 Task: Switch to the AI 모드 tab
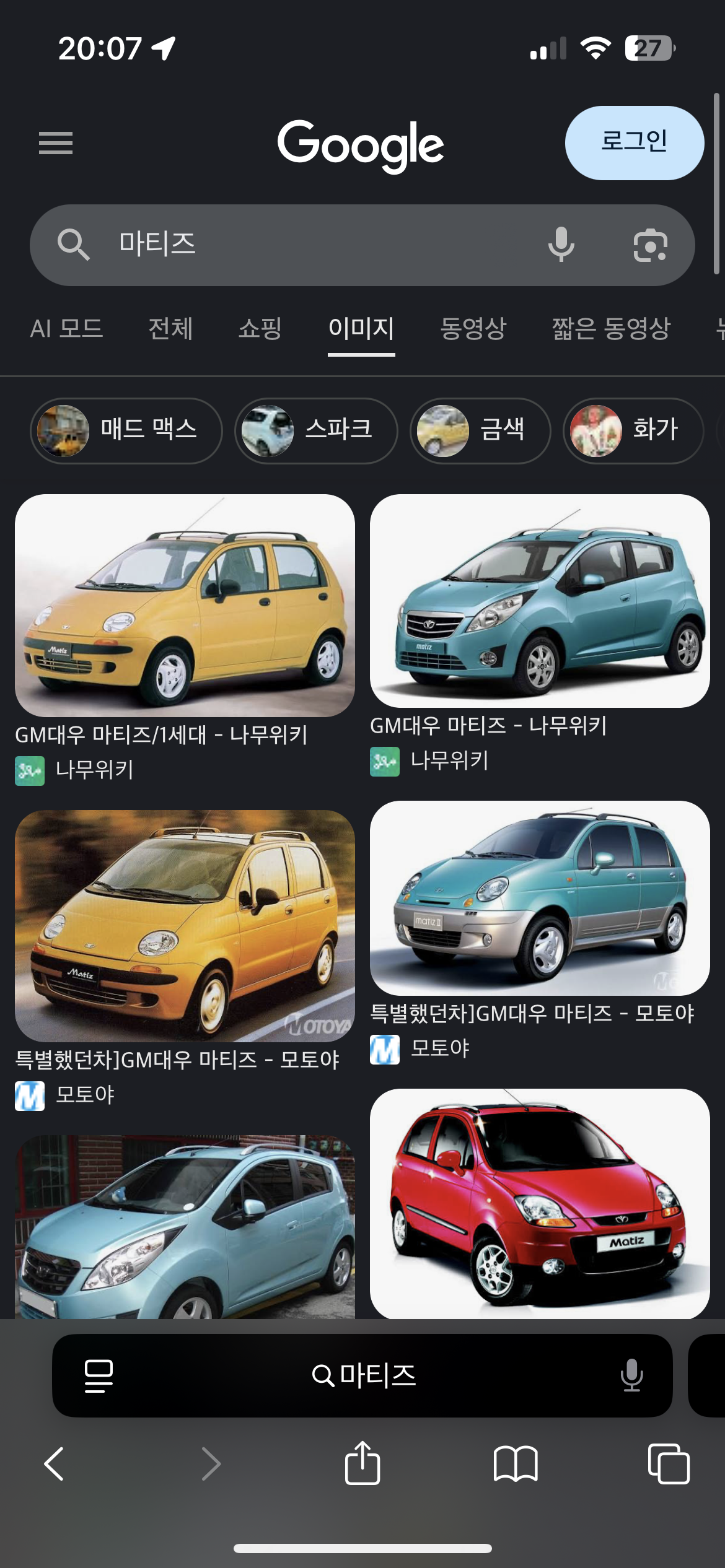(x=67, y=328)
